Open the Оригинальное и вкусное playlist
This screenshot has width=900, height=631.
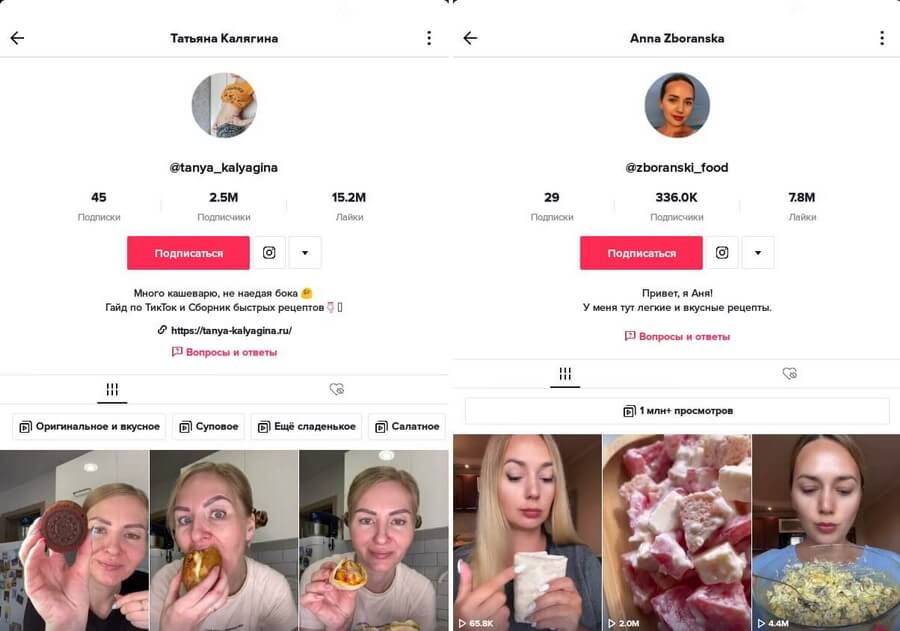tap(88, 427)
